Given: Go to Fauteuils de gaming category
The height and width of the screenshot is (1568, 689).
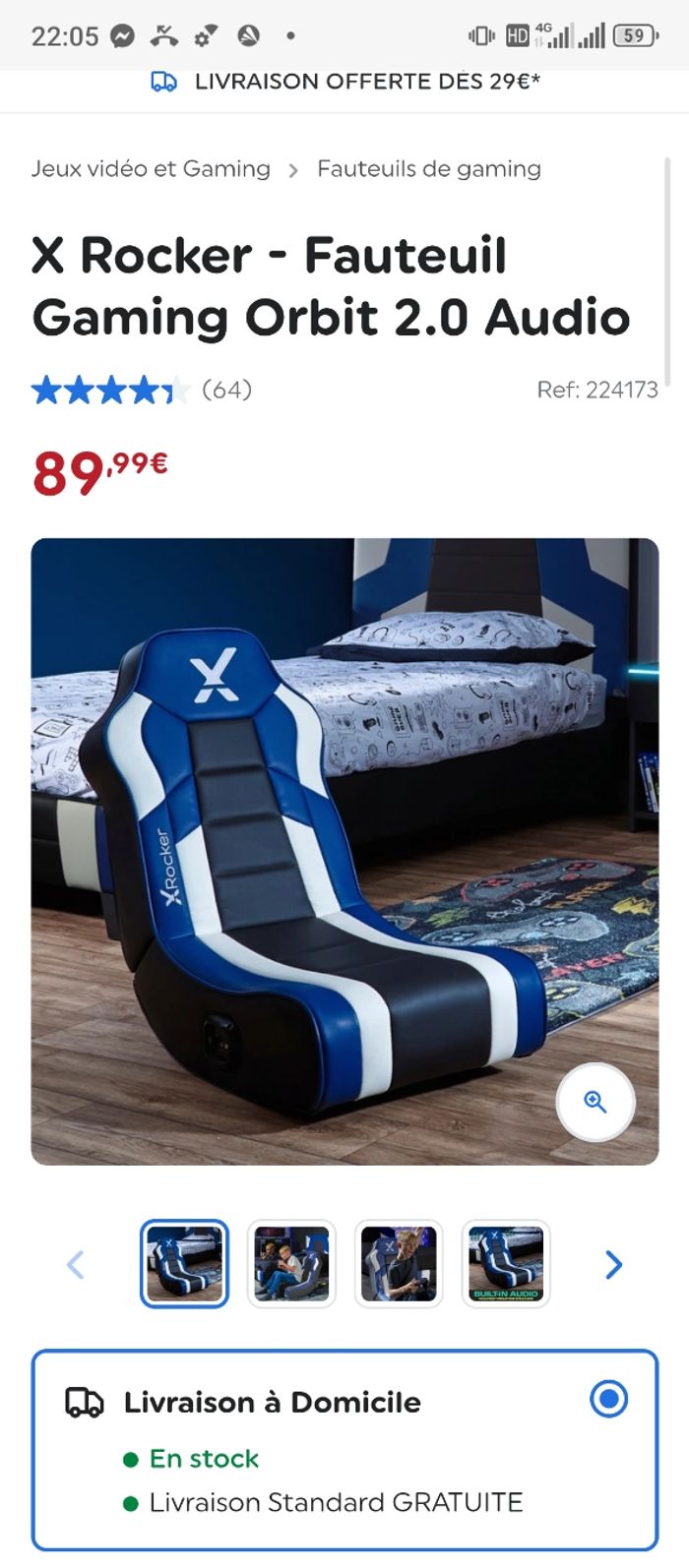Looking at the screenshot, I should click(428, 169).
